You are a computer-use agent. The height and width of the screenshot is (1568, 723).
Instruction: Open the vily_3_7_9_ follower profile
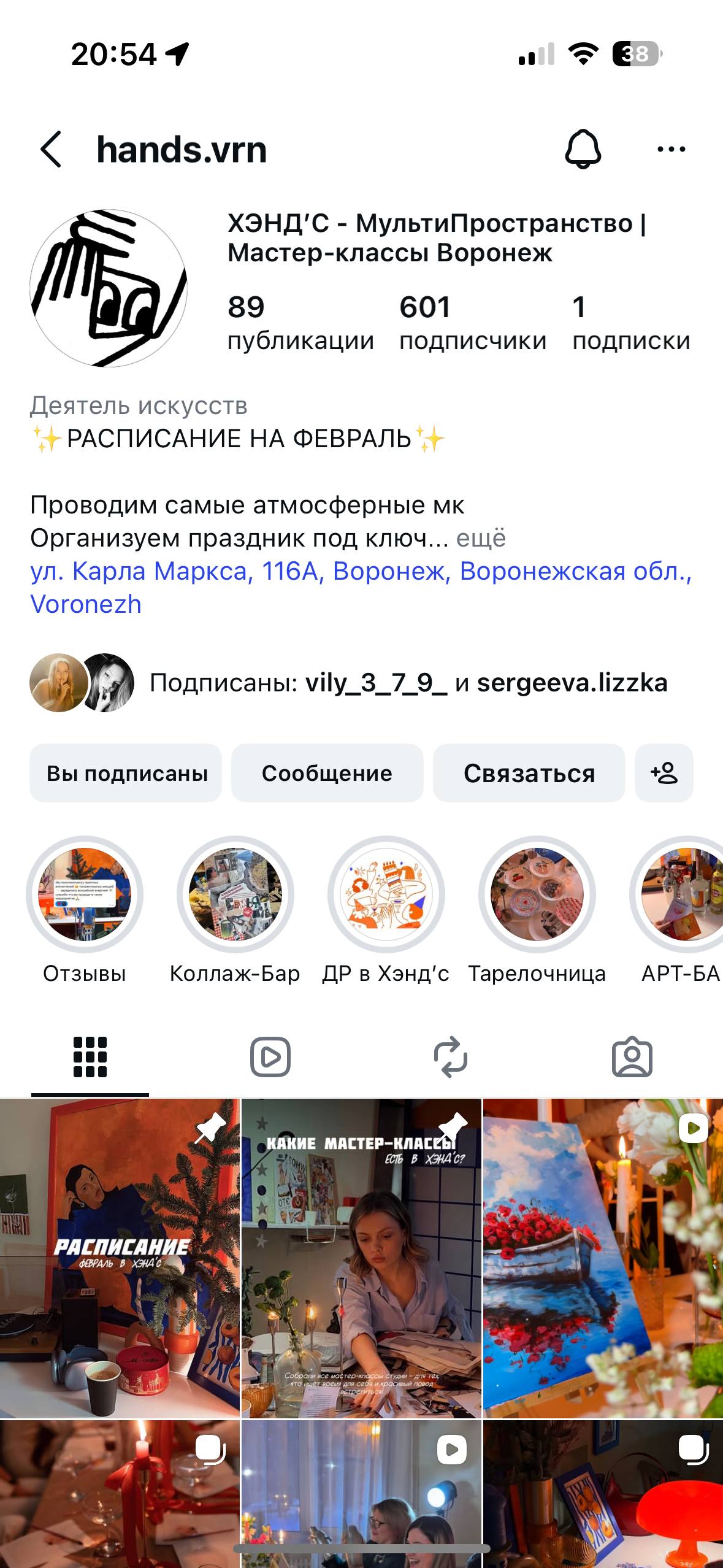pos(375,683)
